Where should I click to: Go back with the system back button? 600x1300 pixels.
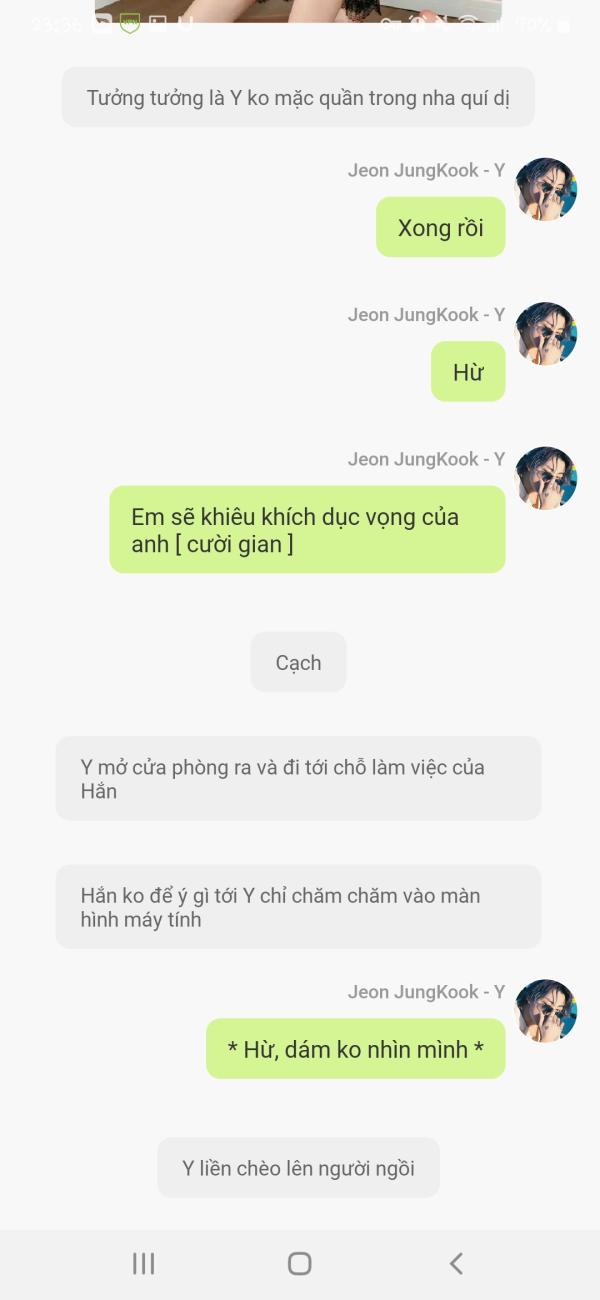click(456, 1263)
